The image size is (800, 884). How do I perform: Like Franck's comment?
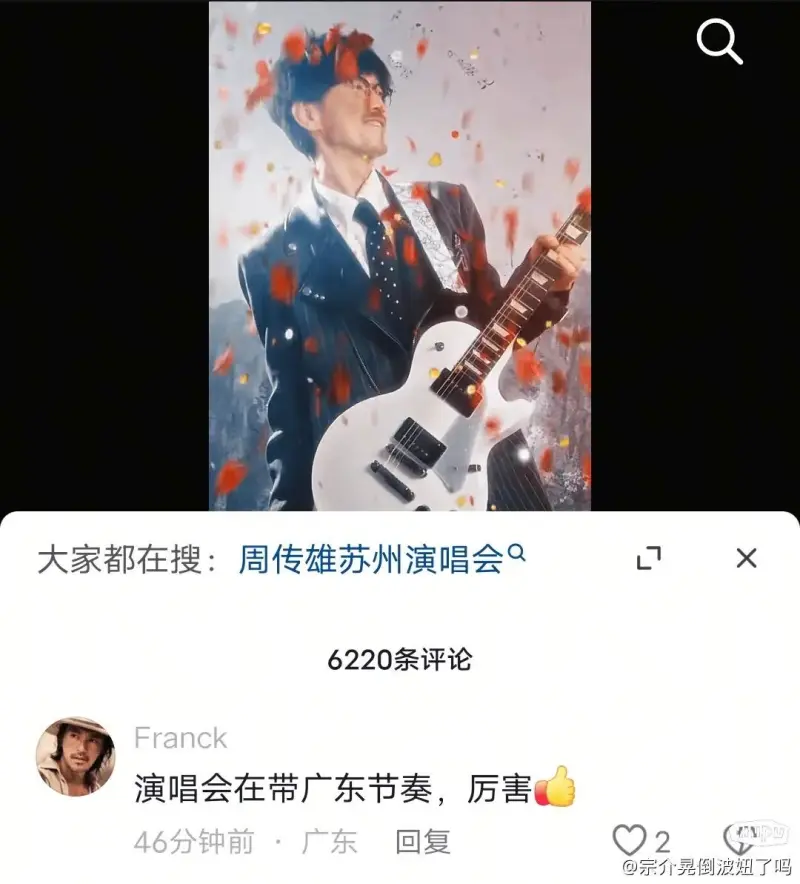click(x=630, y=840)
